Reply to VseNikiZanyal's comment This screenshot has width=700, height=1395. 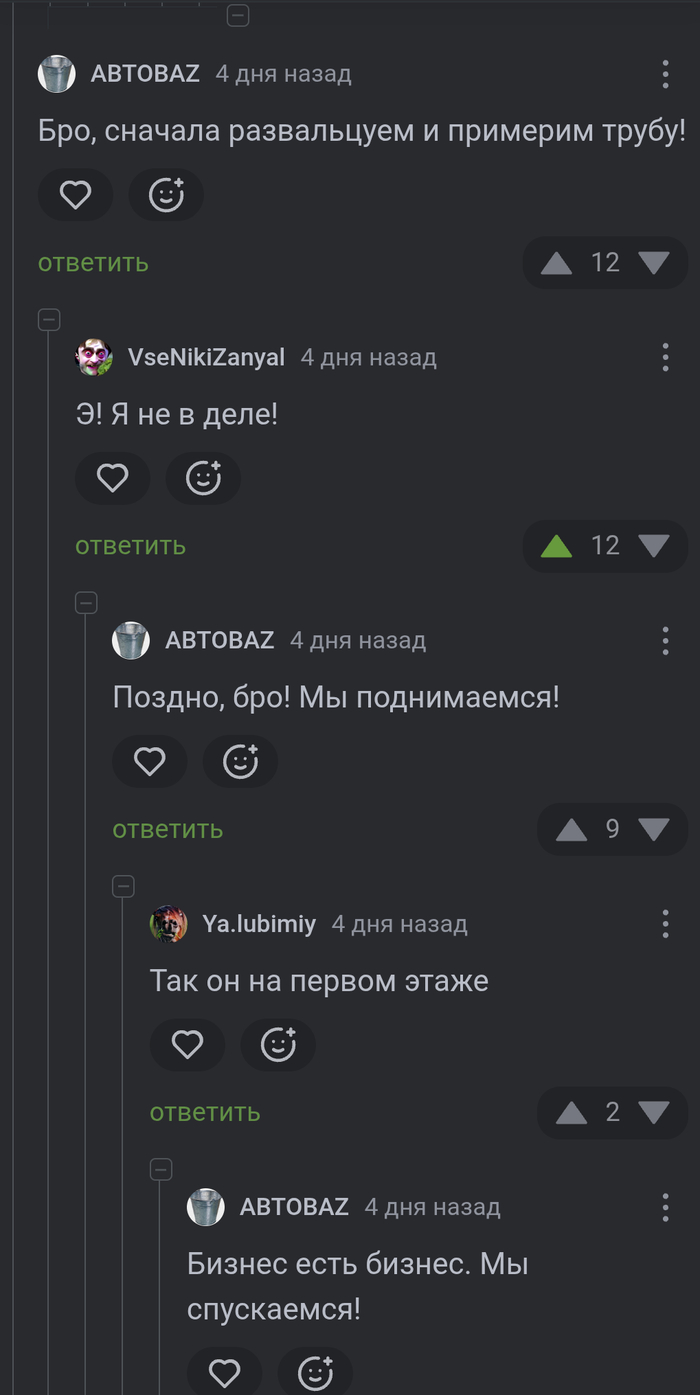130,545
